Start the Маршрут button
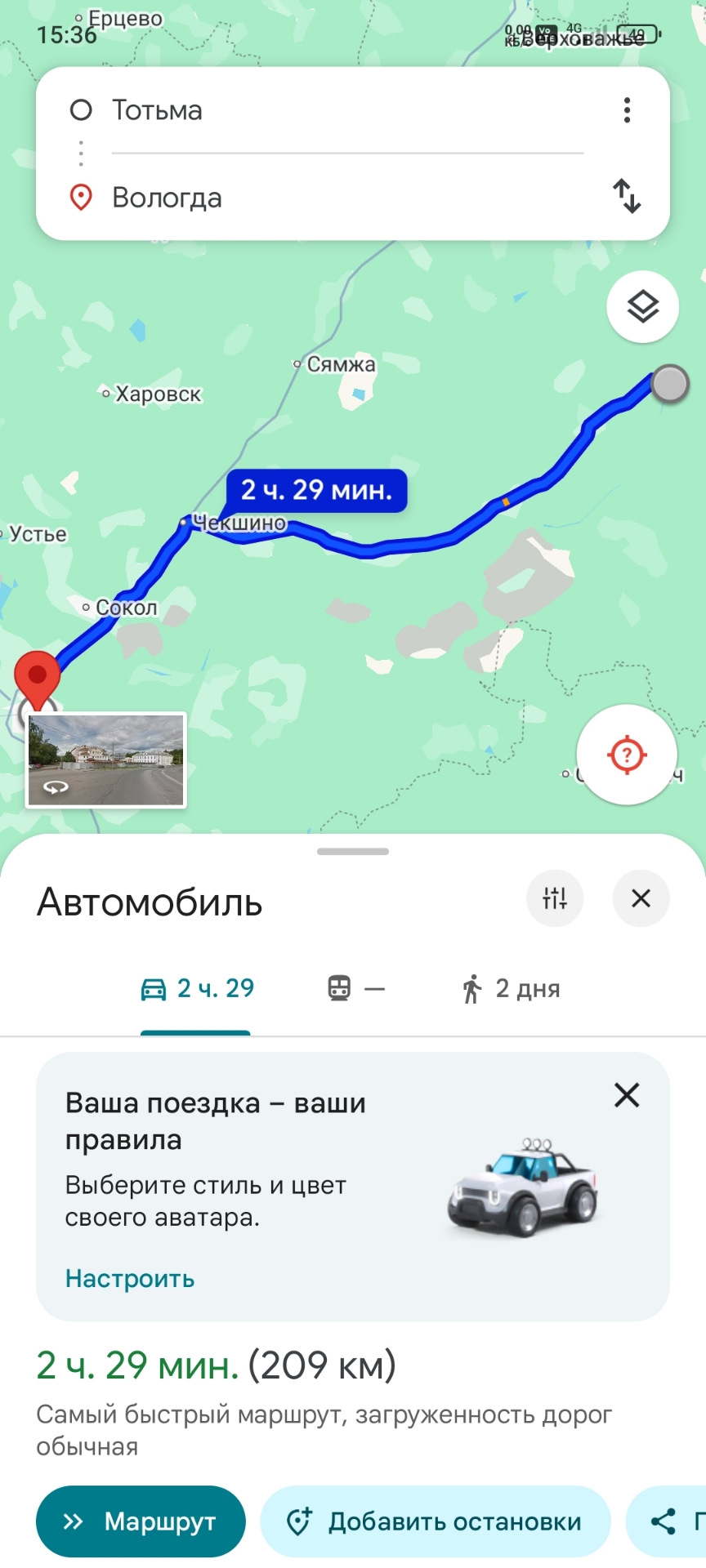706x1568 pixels. point(141,1521)
